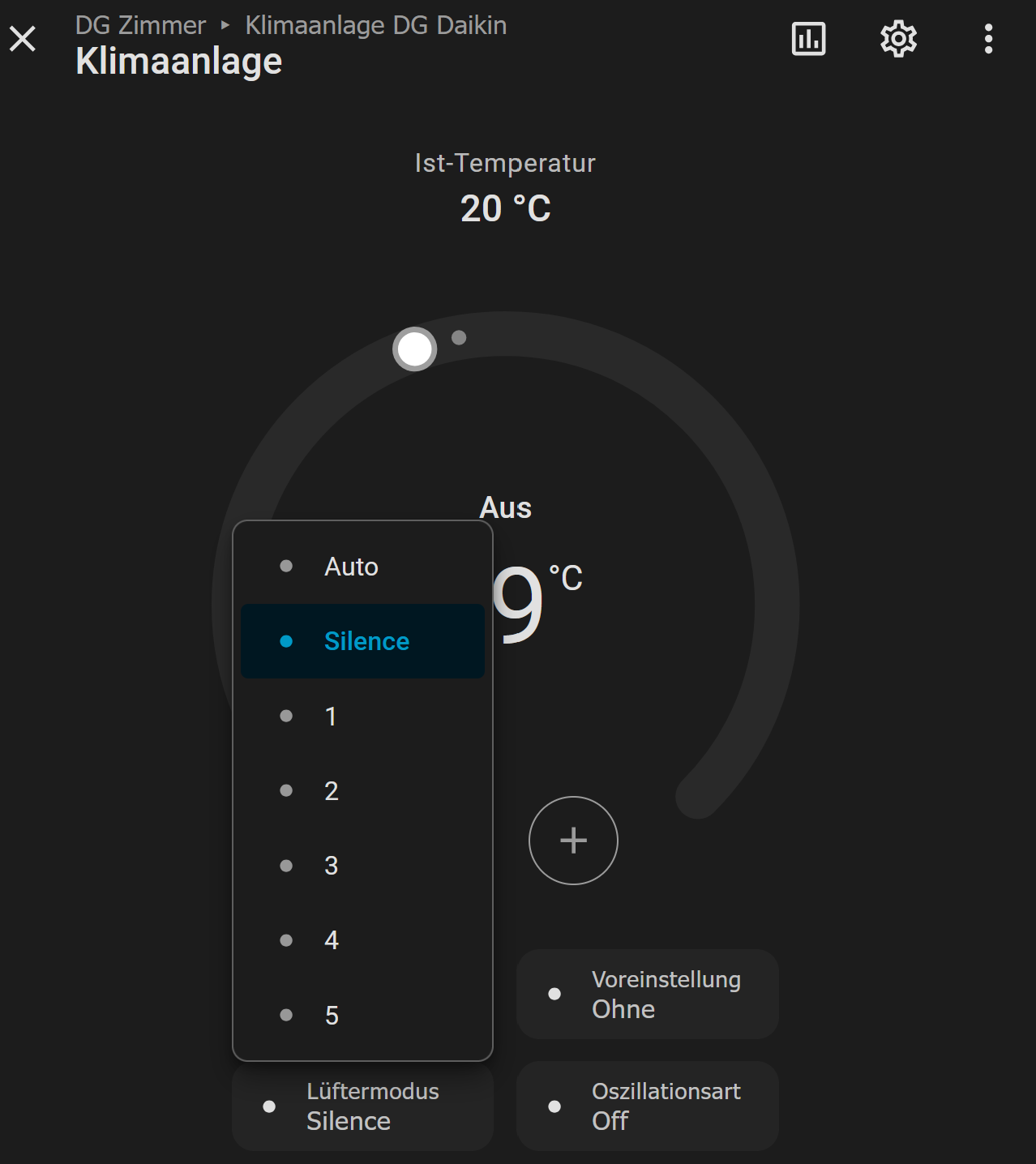Choose the Silence fan mode
The image size is (1036, 1164).
click(x=362, y=641)
